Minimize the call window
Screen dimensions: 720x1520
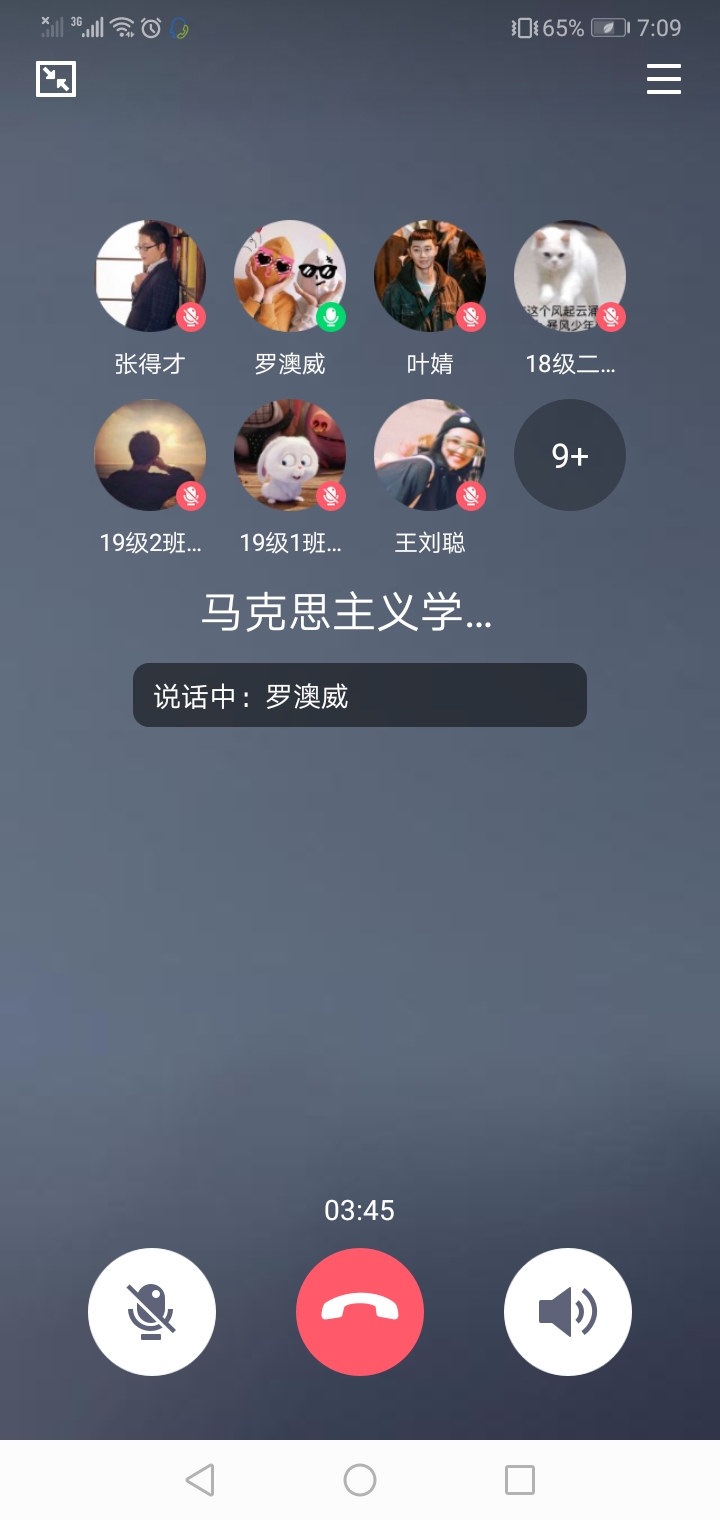click(x=56, y=79)
